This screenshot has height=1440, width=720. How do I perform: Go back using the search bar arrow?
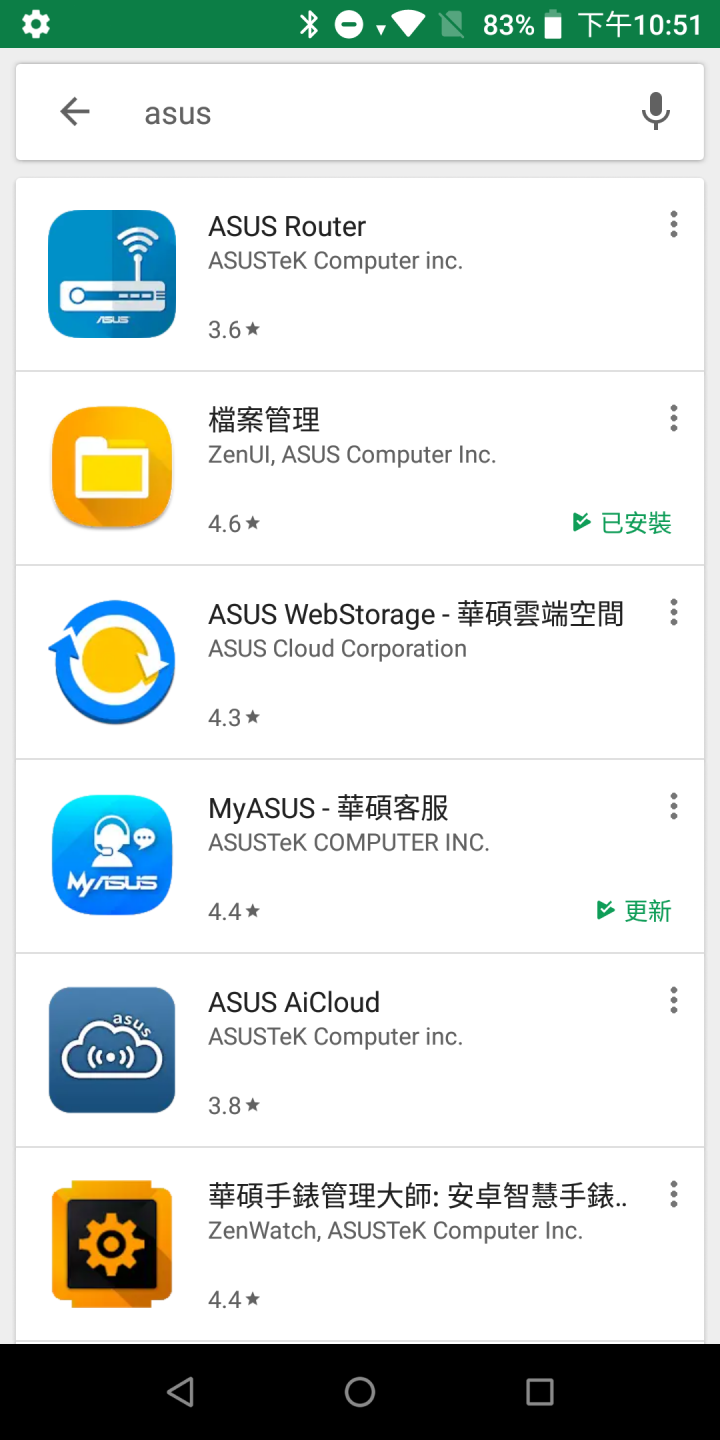pos(75,112)
